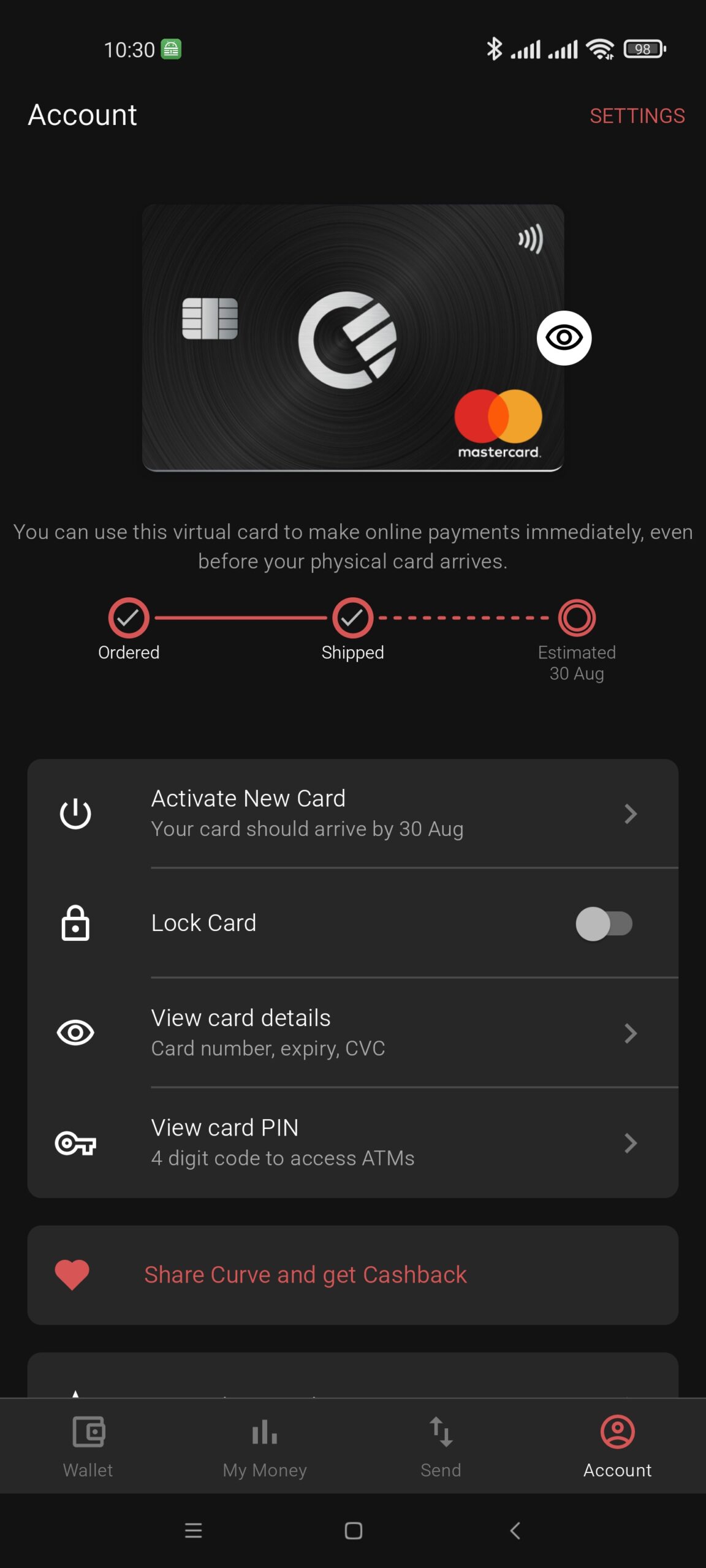Open View card PIN row

353,1143
